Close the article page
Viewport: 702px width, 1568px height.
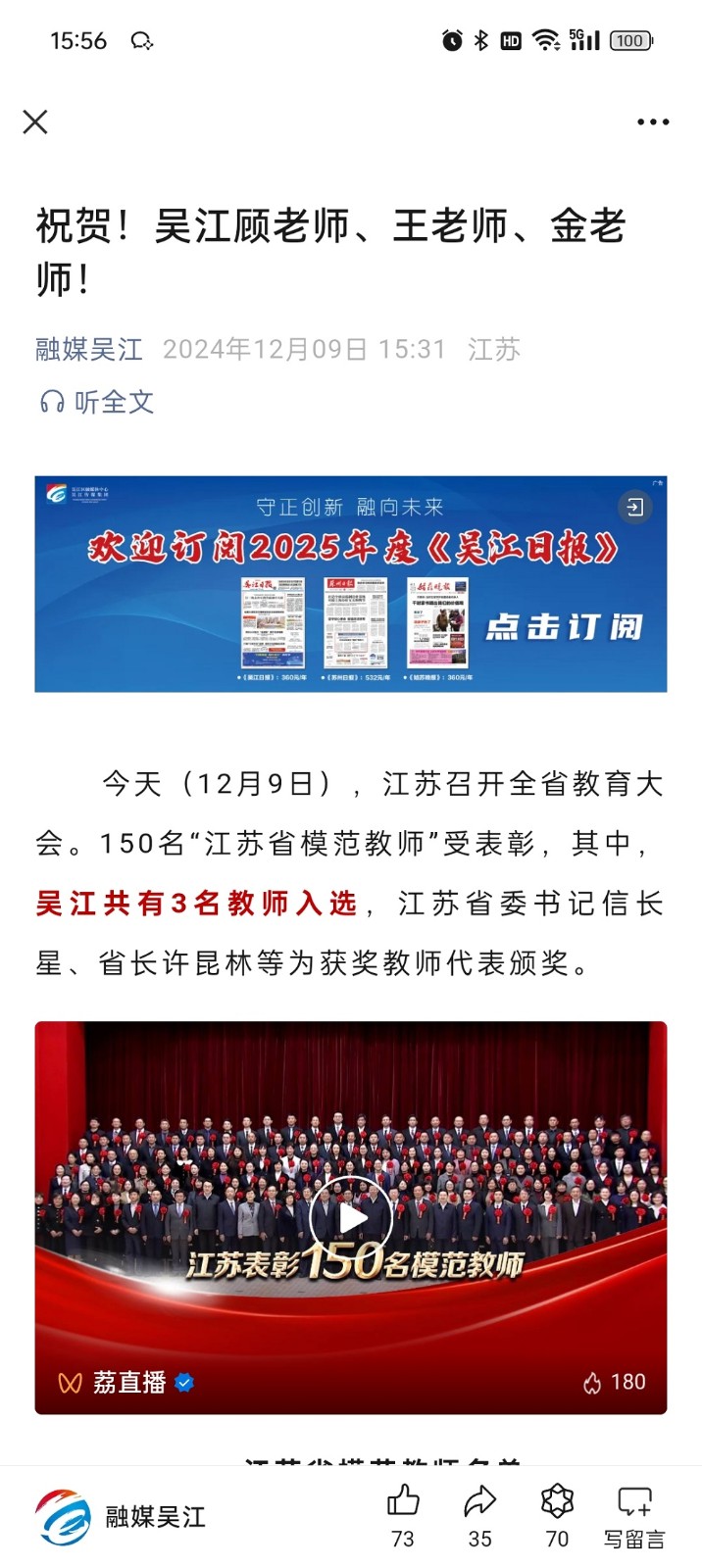(35, 122)
